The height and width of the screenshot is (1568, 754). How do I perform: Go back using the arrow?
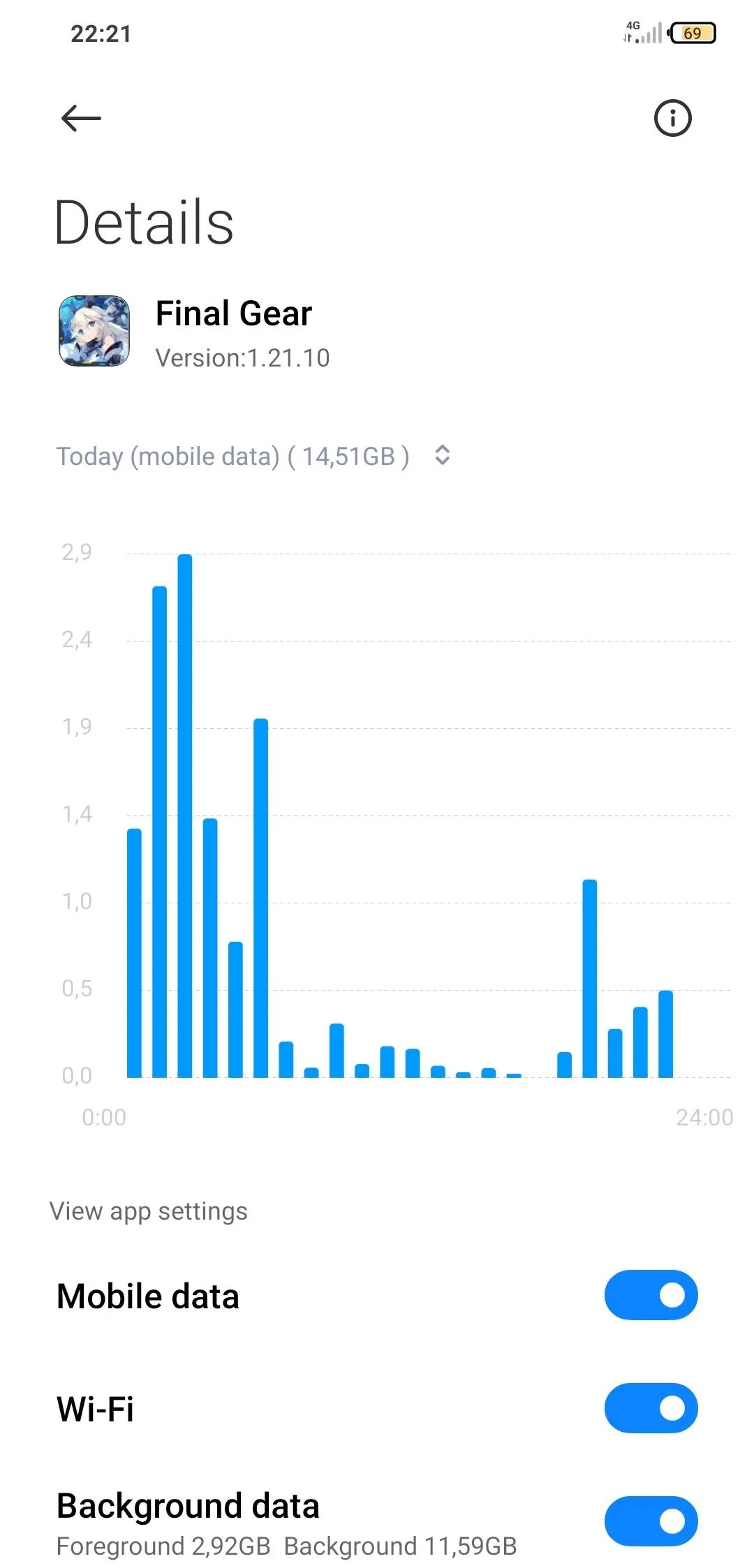coord(81,118)
